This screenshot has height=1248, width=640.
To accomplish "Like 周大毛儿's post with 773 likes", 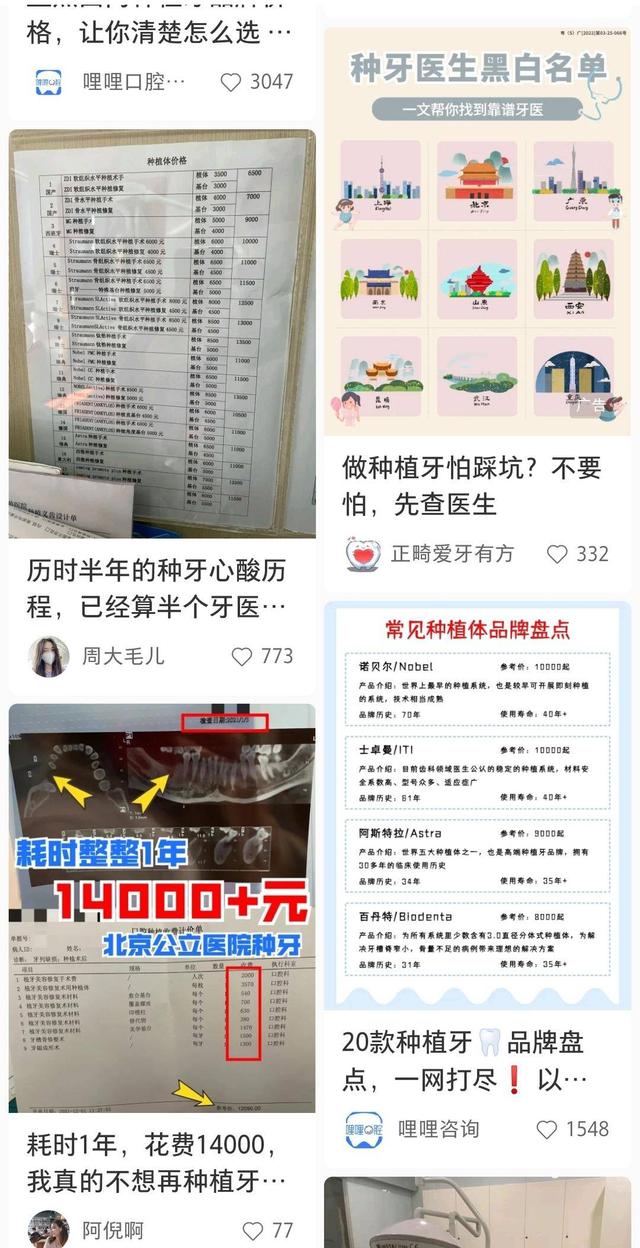I will click(242, 656).
